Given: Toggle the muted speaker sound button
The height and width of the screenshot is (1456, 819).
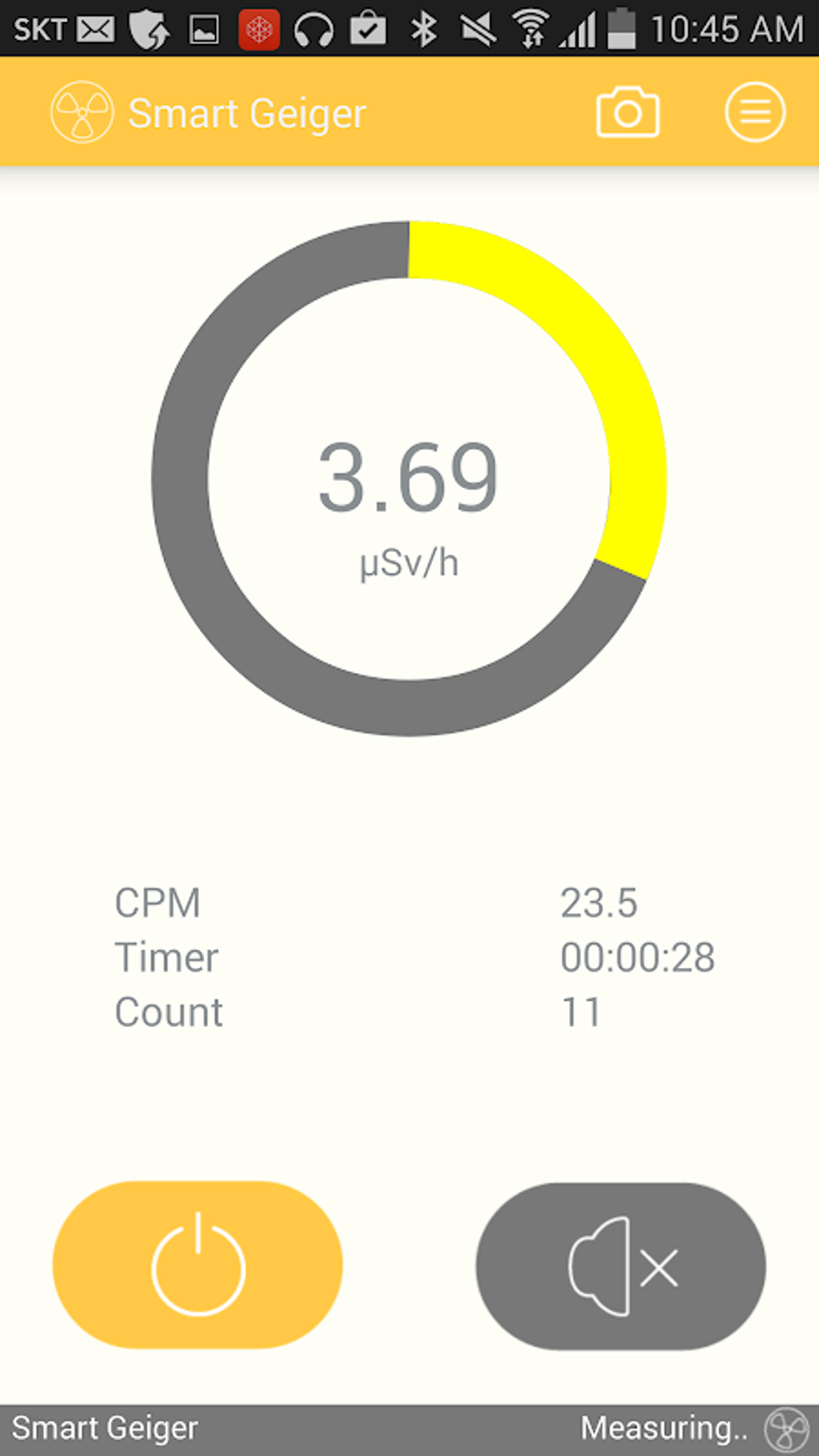Looking at the screenshot, I should [x=621, y=1266].
